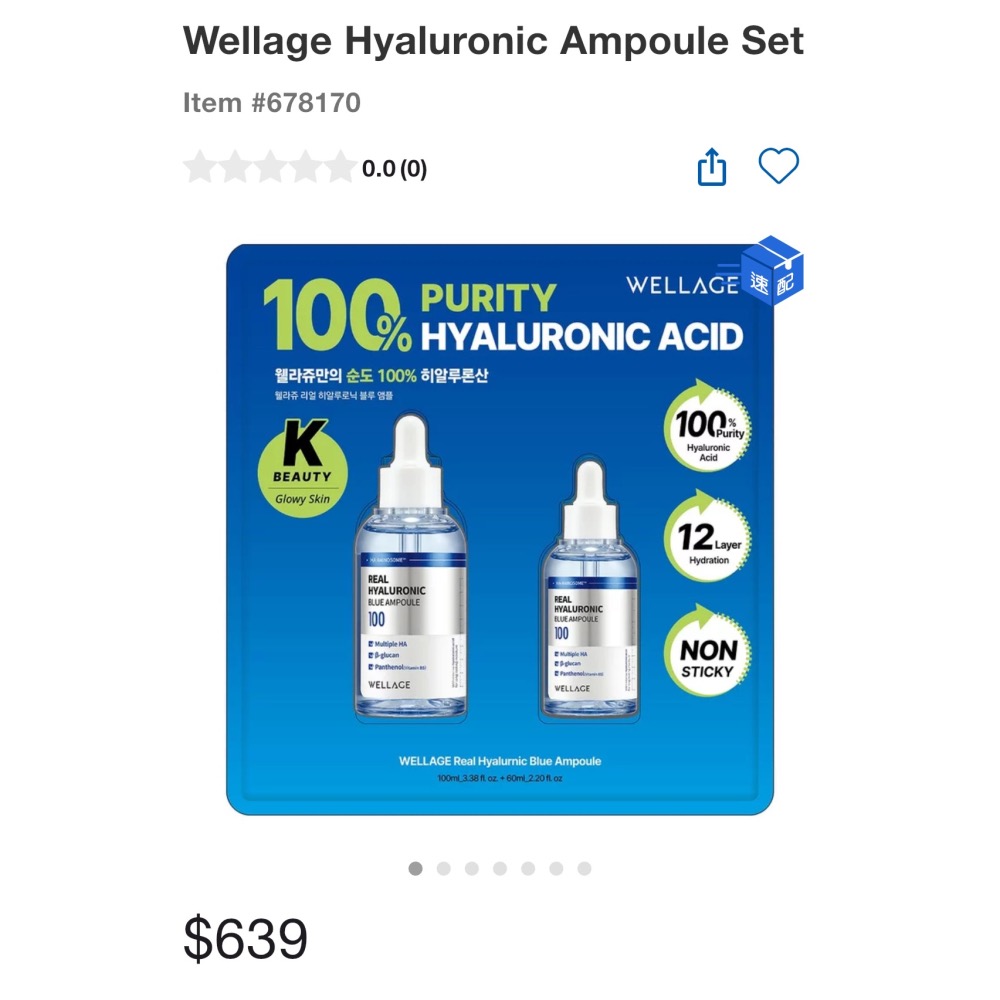Jump to the second image indicator dot

pyautogui.click(x=444, y=868)
